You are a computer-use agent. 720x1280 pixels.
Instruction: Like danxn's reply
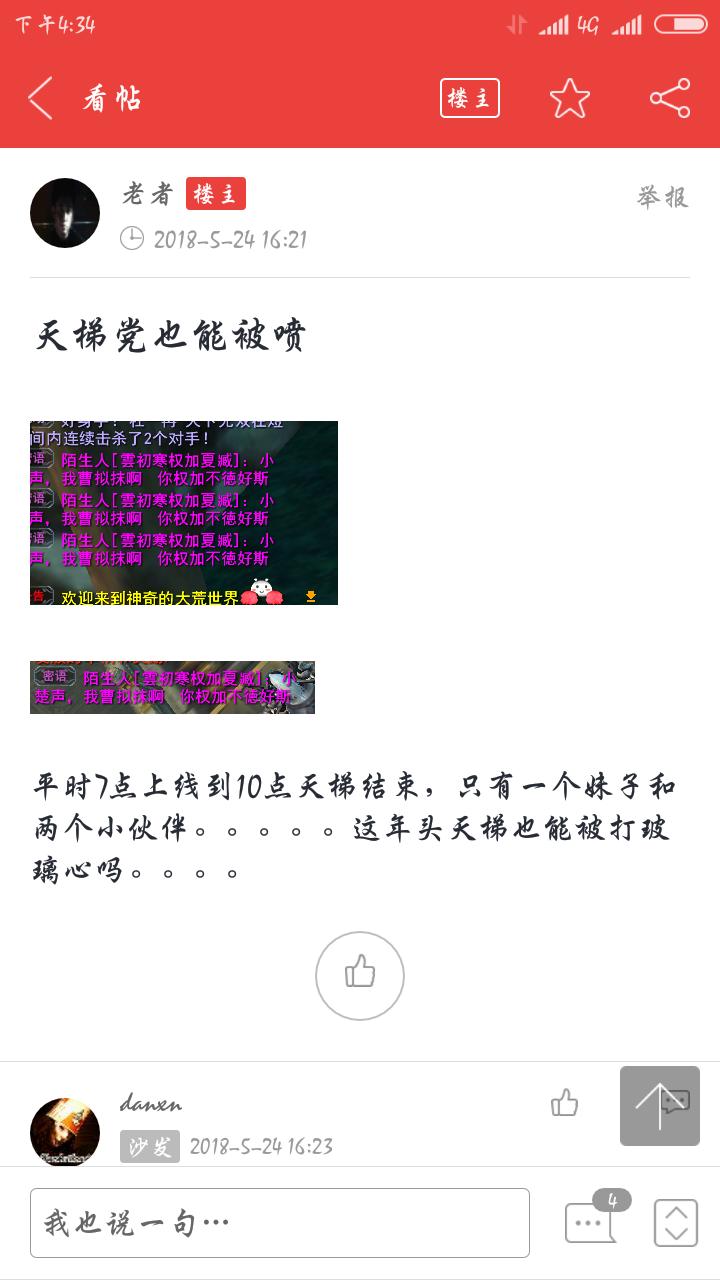click(x=565, y=1103)
